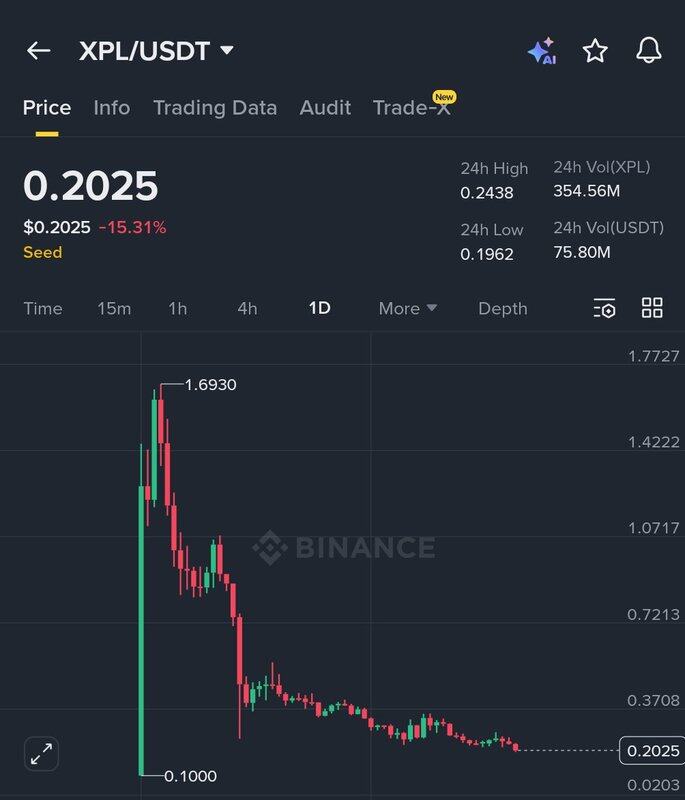Viewport: 685px width, 800px height.
Task: Select the 15m chart interval
Action: point(114,308)
